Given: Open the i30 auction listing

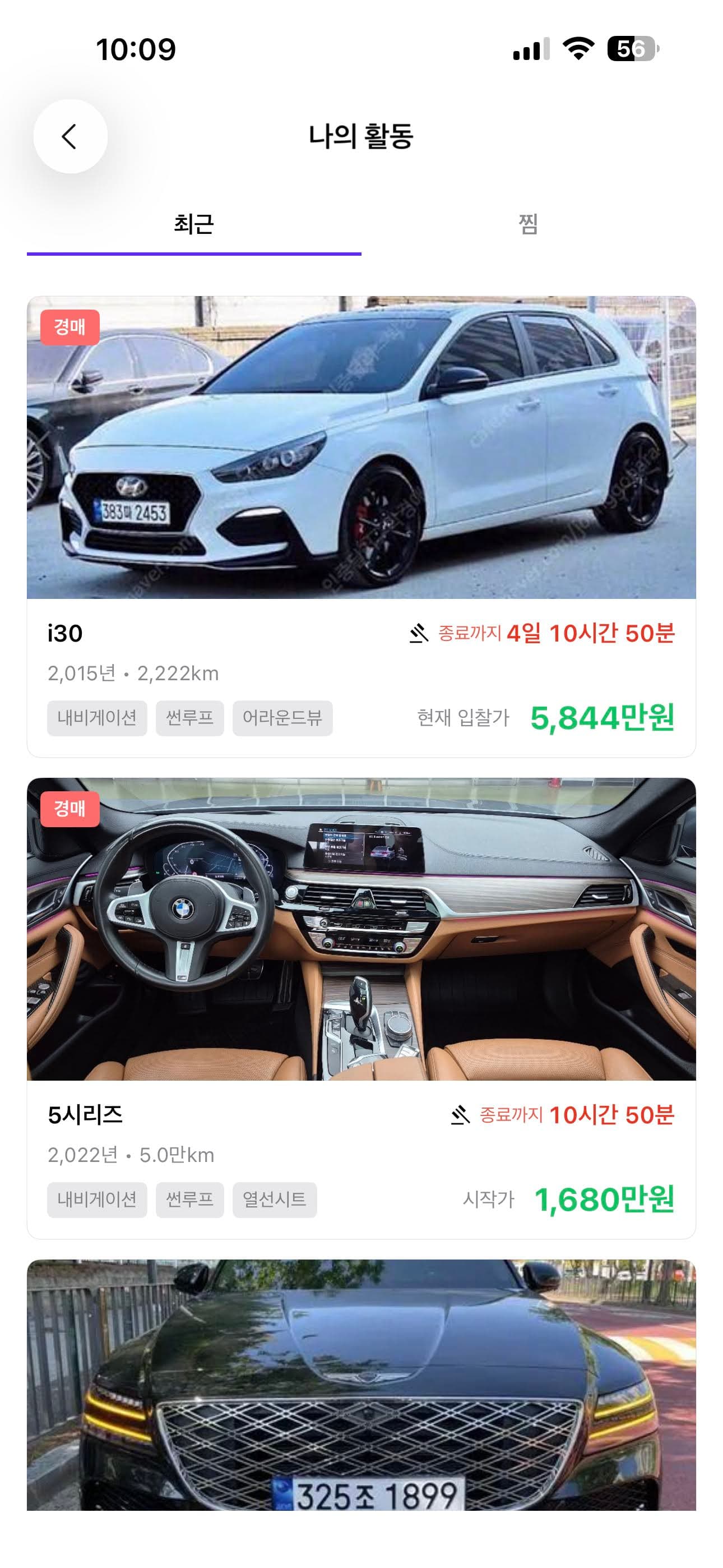Looking at the screenshot, I should tap(361, 527).
